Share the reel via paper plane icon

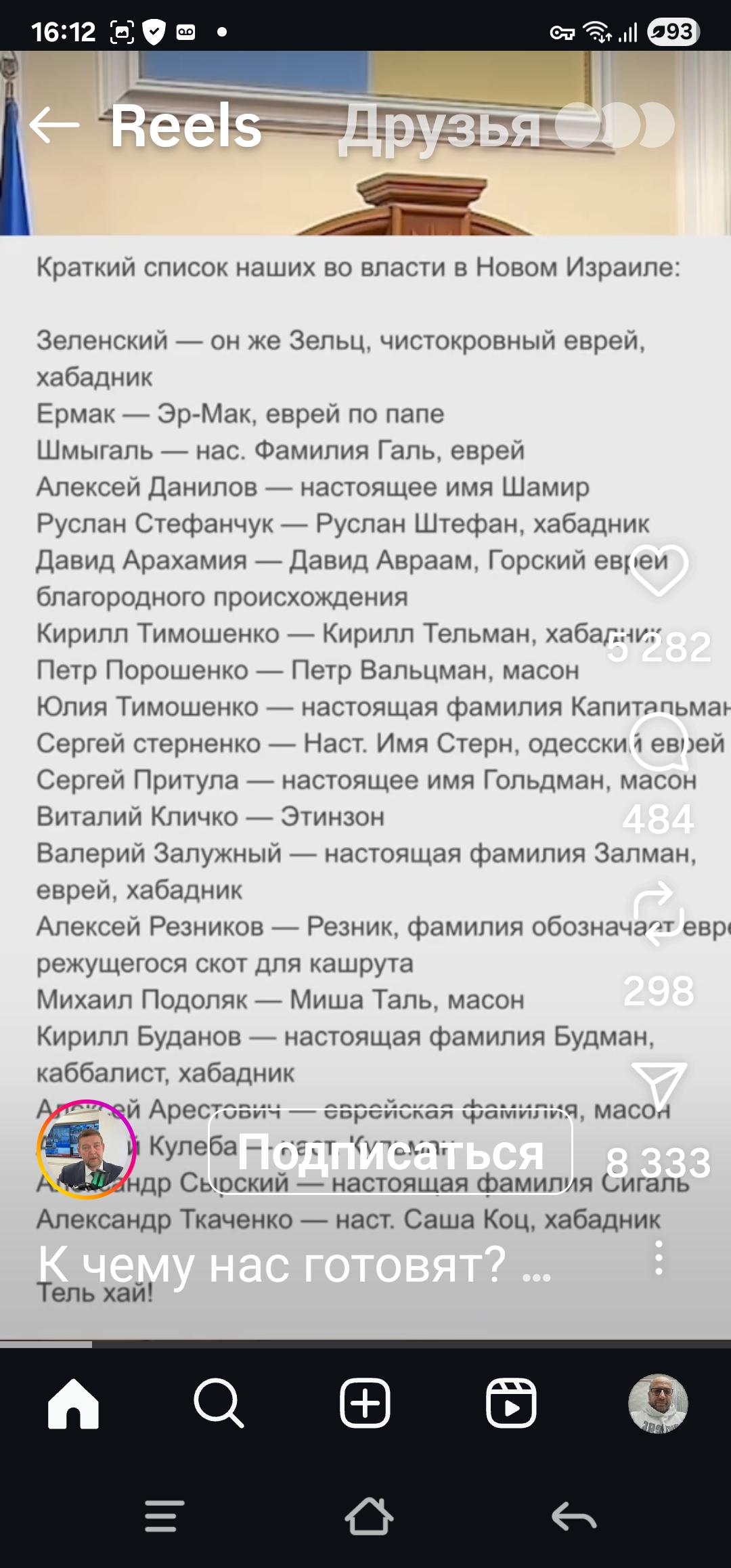point(659,1086)
